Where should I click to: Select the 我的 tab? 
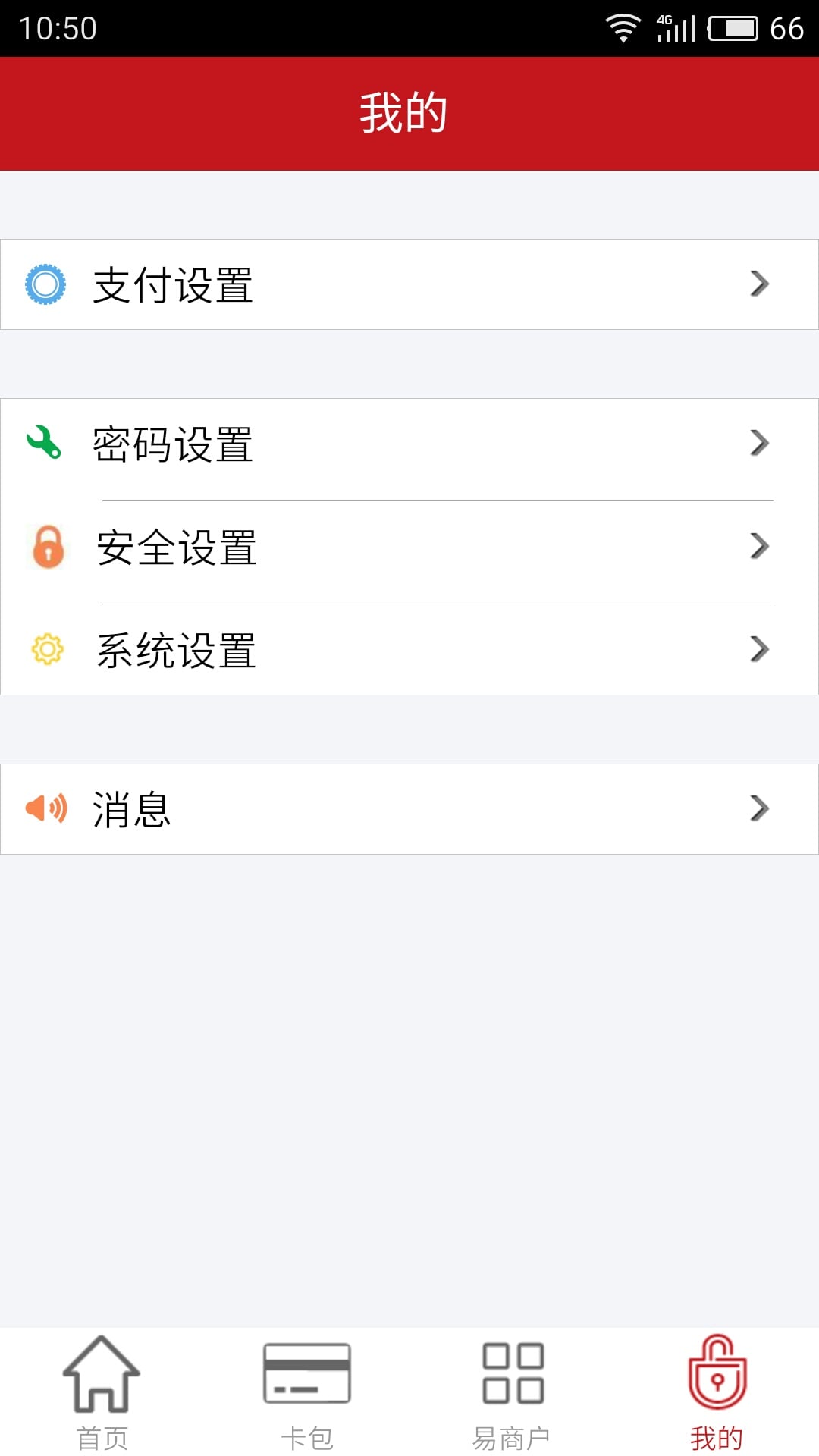click(x=717, y=1392)
